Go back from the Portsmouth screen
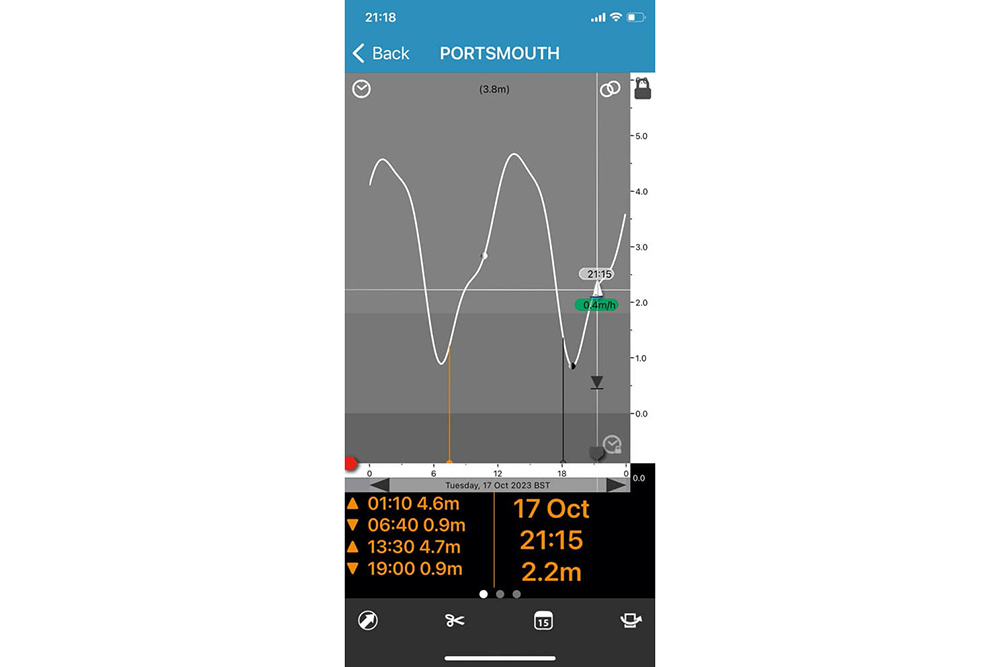This screenshot has height=667, width=1000. (x=381, y=53)
